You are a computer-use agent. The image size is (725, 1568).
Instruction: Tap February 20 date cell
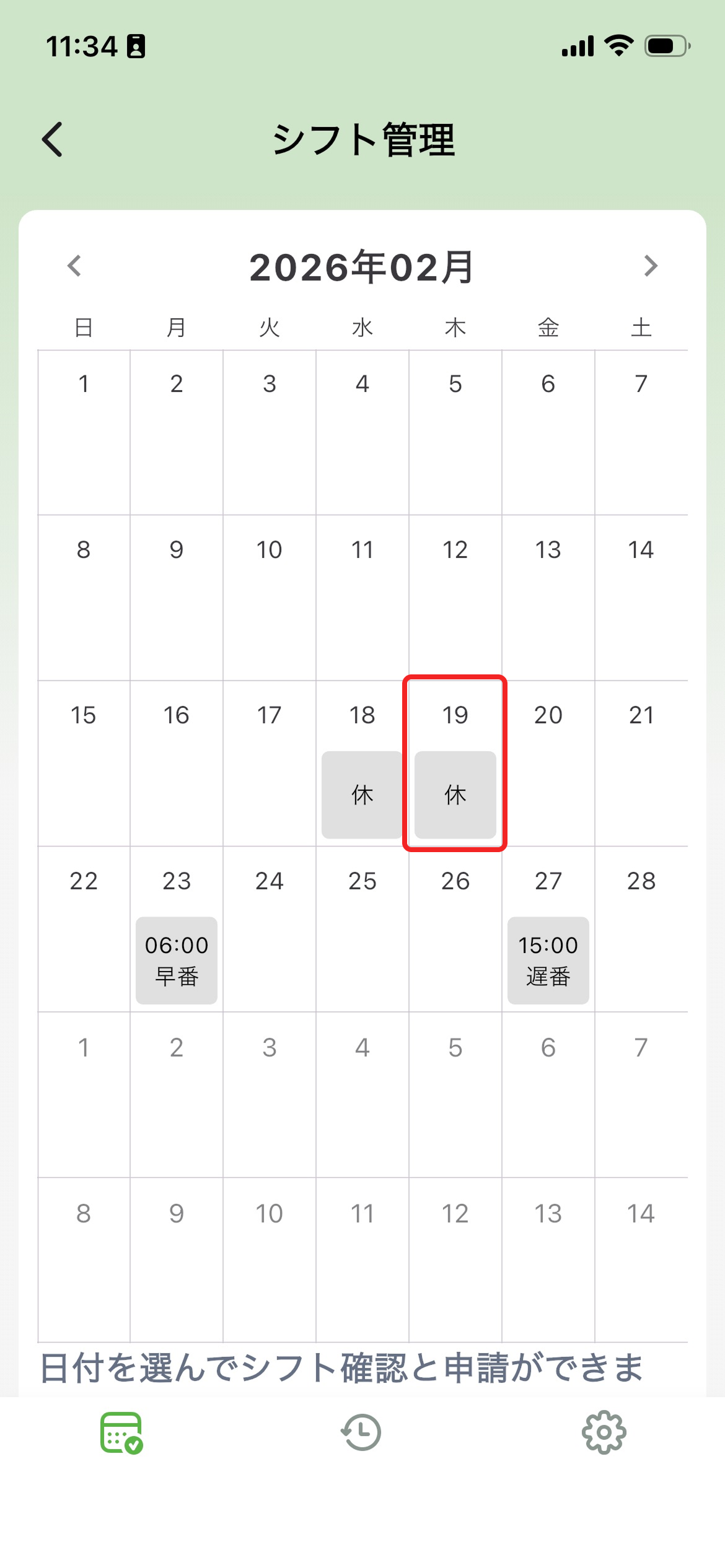point(548,763)
